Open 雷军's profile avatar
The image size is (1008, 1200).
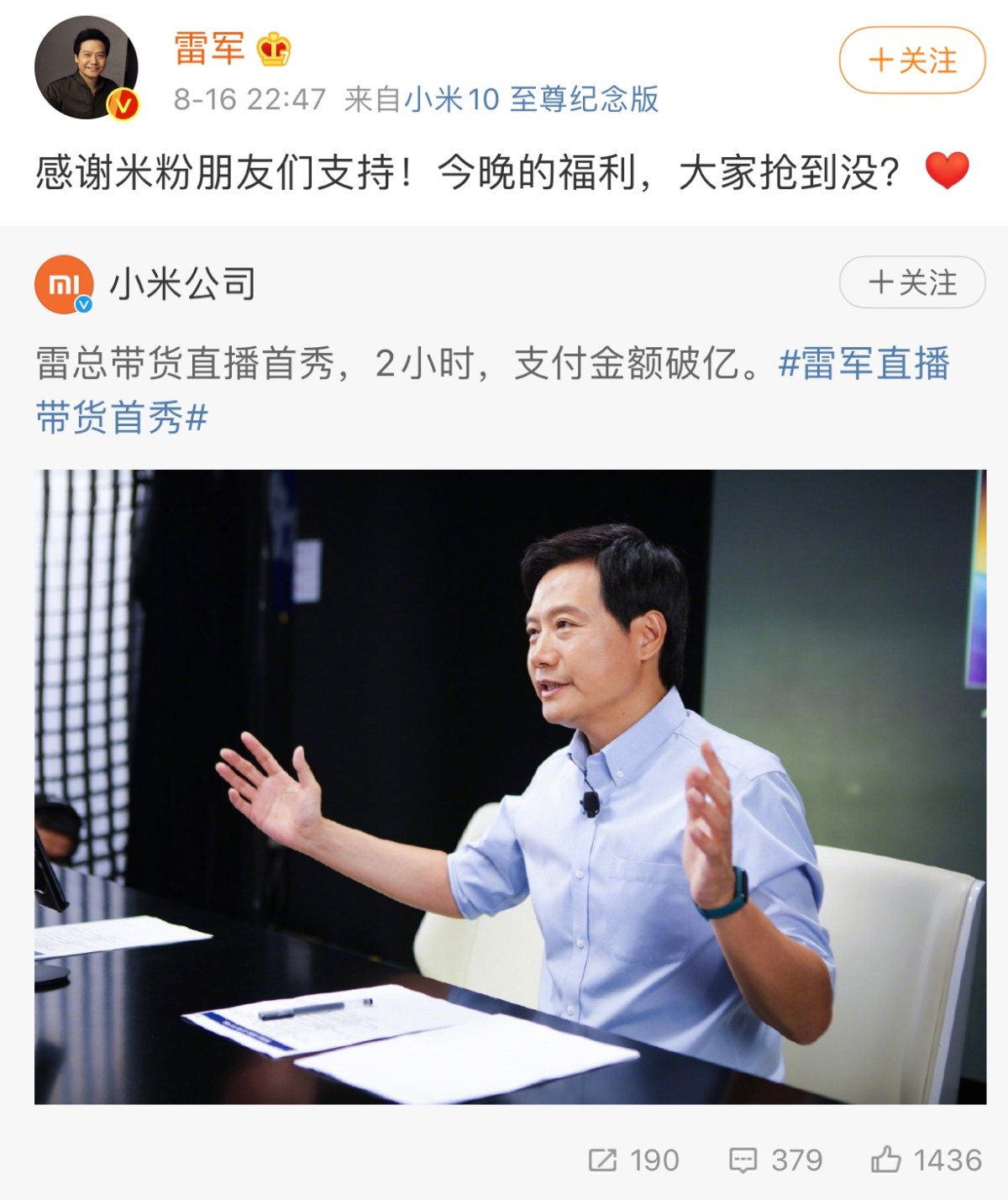click(x=86, y=67)
